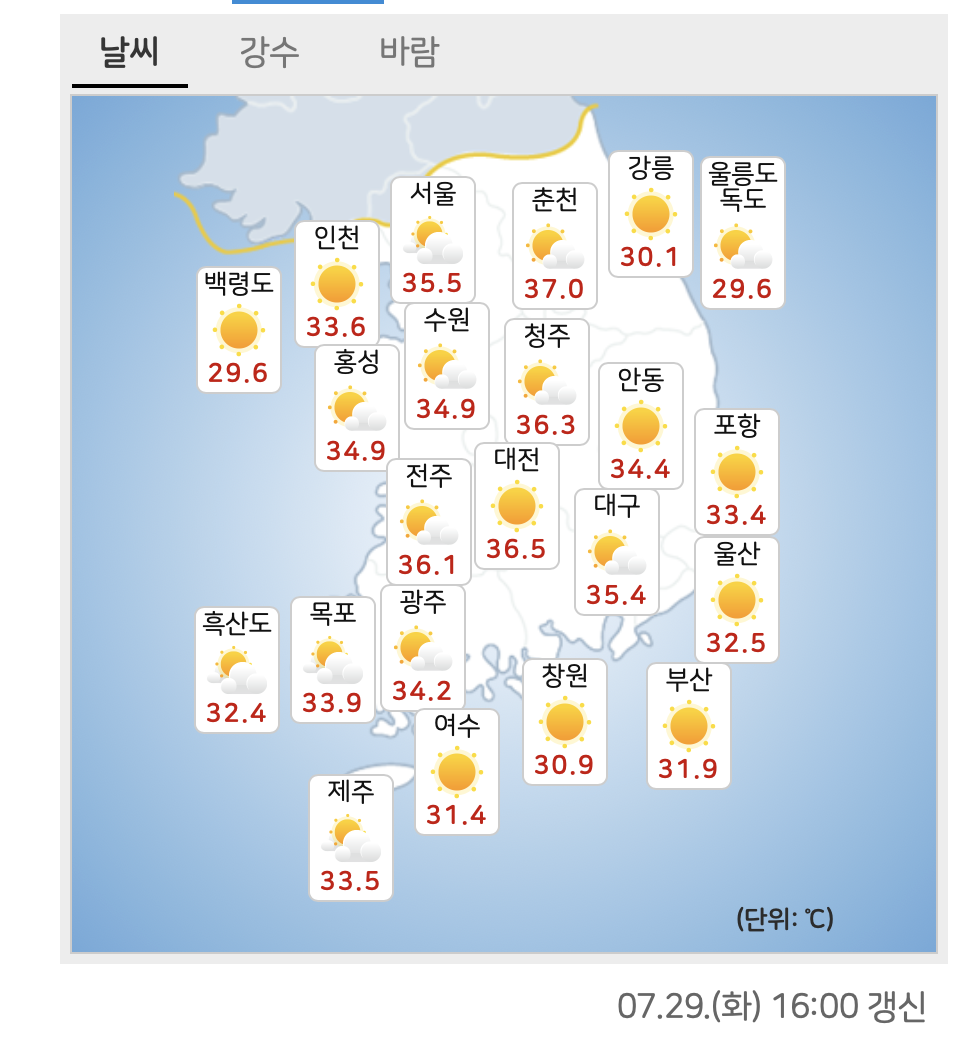Open the 부산 weather card
This screenshot has height=1044, width=962.
688,726
